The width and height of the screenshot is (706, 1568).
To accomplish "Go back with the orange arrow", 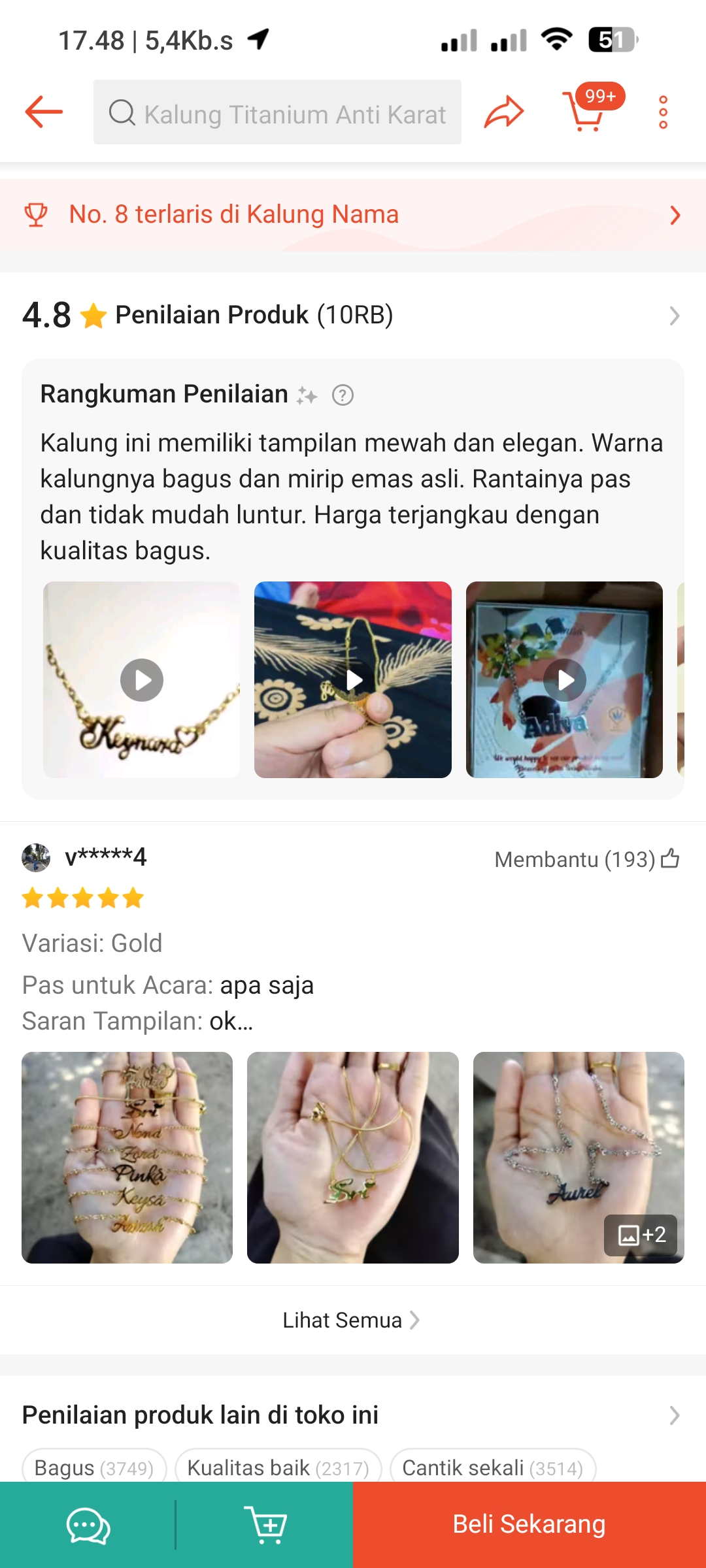I will pos(43,112).
